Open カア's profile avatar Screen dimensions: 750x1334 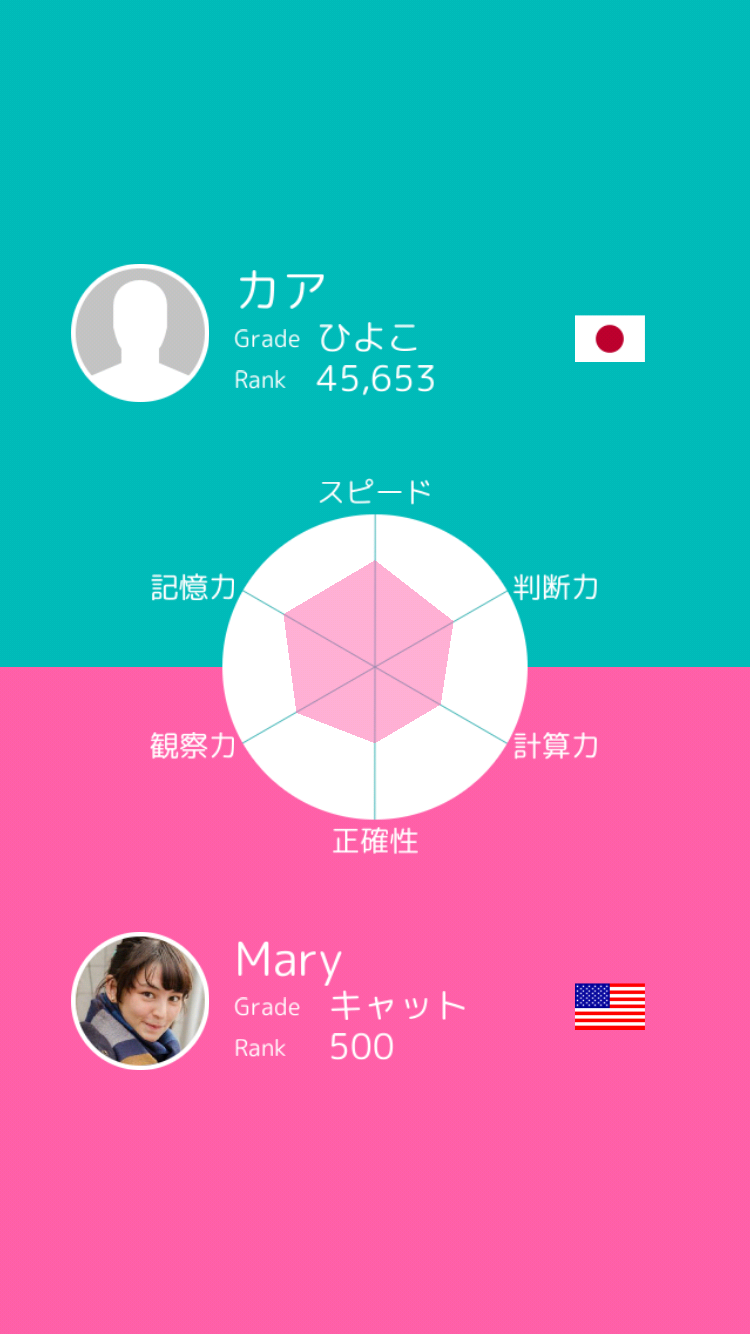pos(140,333)
